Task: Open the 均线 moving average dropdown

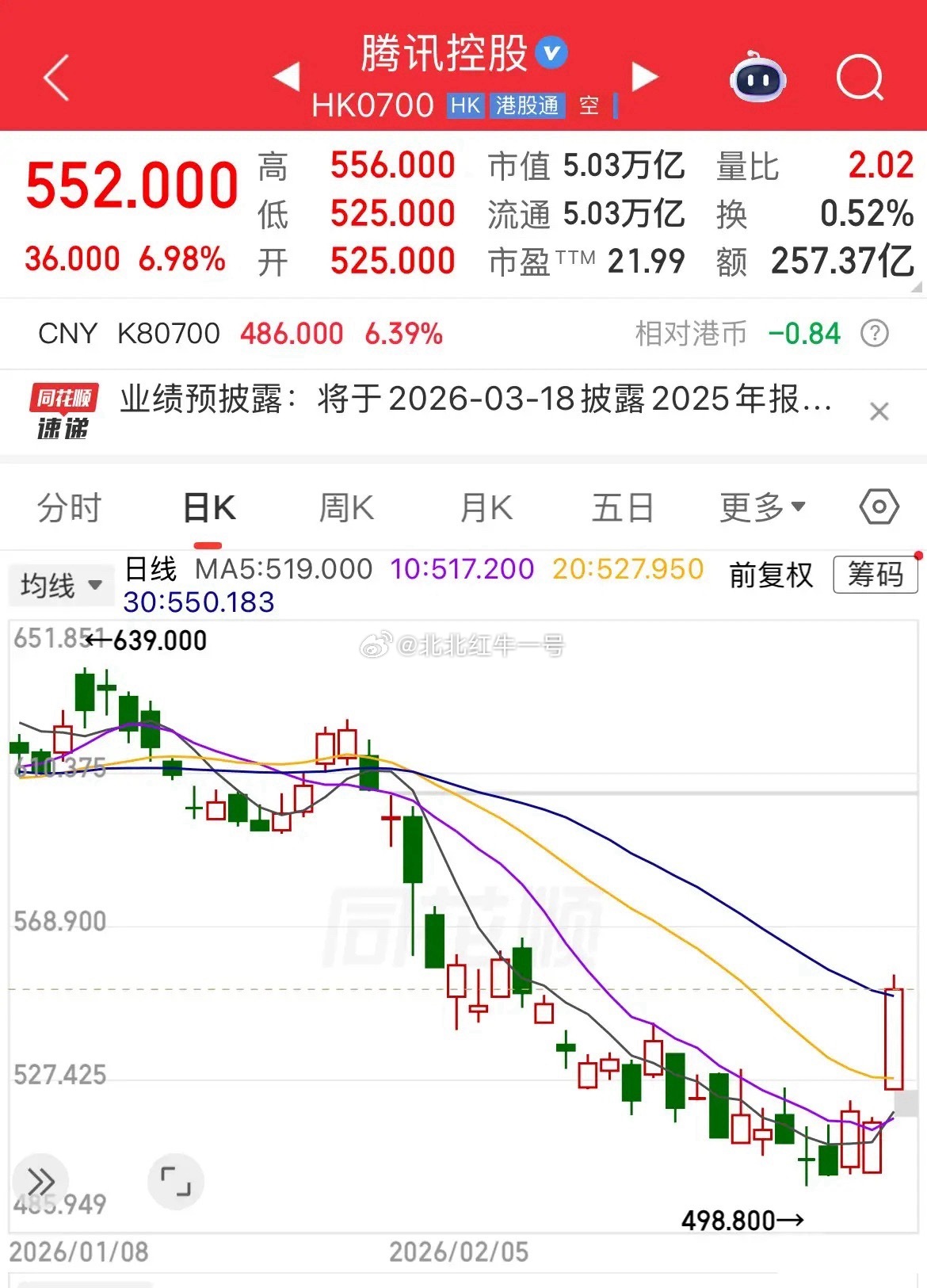Action: pos(61,584)
